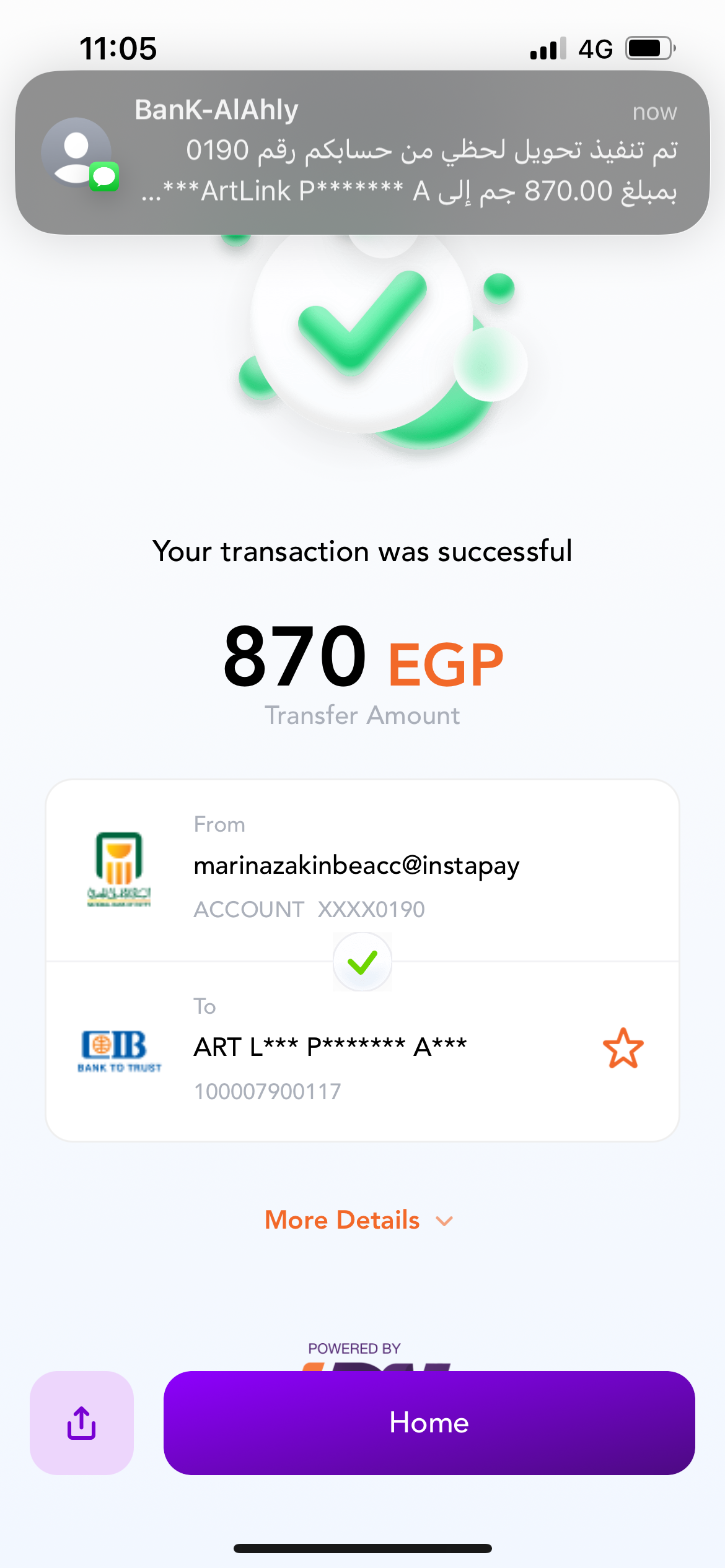Screen dimensions: 725x1568
Task: Go back to Home
Action: 429,1422
